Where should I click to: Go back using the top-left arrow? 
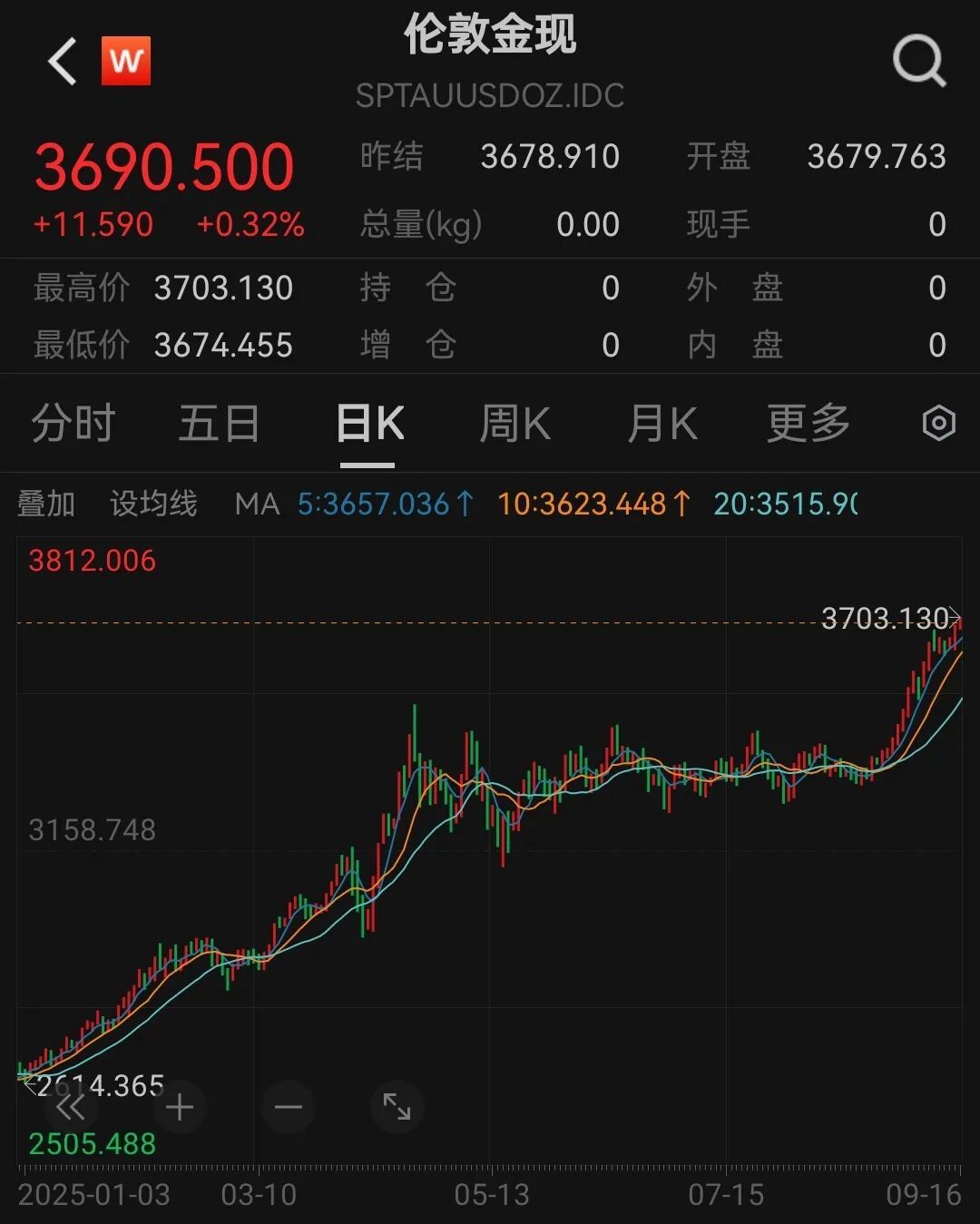[62, 62]
